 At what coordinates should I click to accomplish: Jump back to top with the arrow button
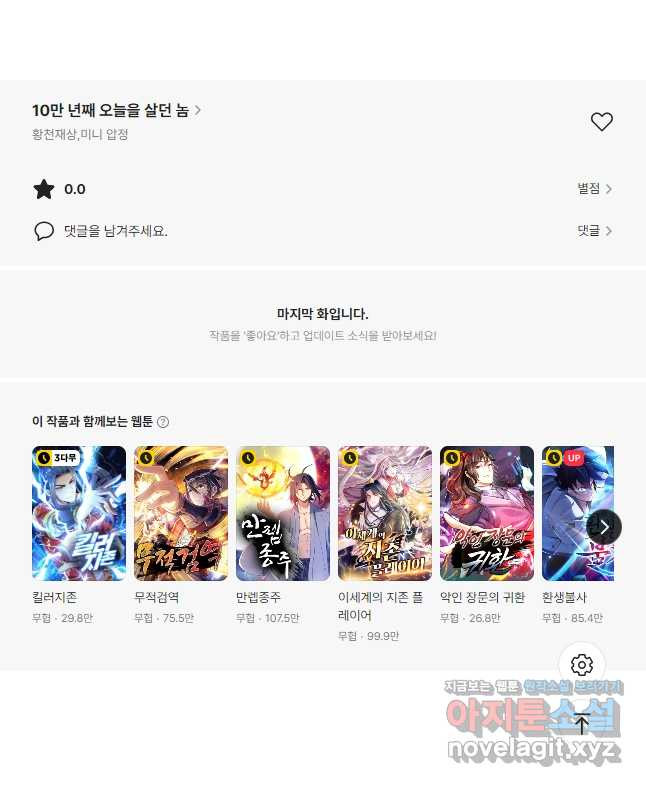582,722
